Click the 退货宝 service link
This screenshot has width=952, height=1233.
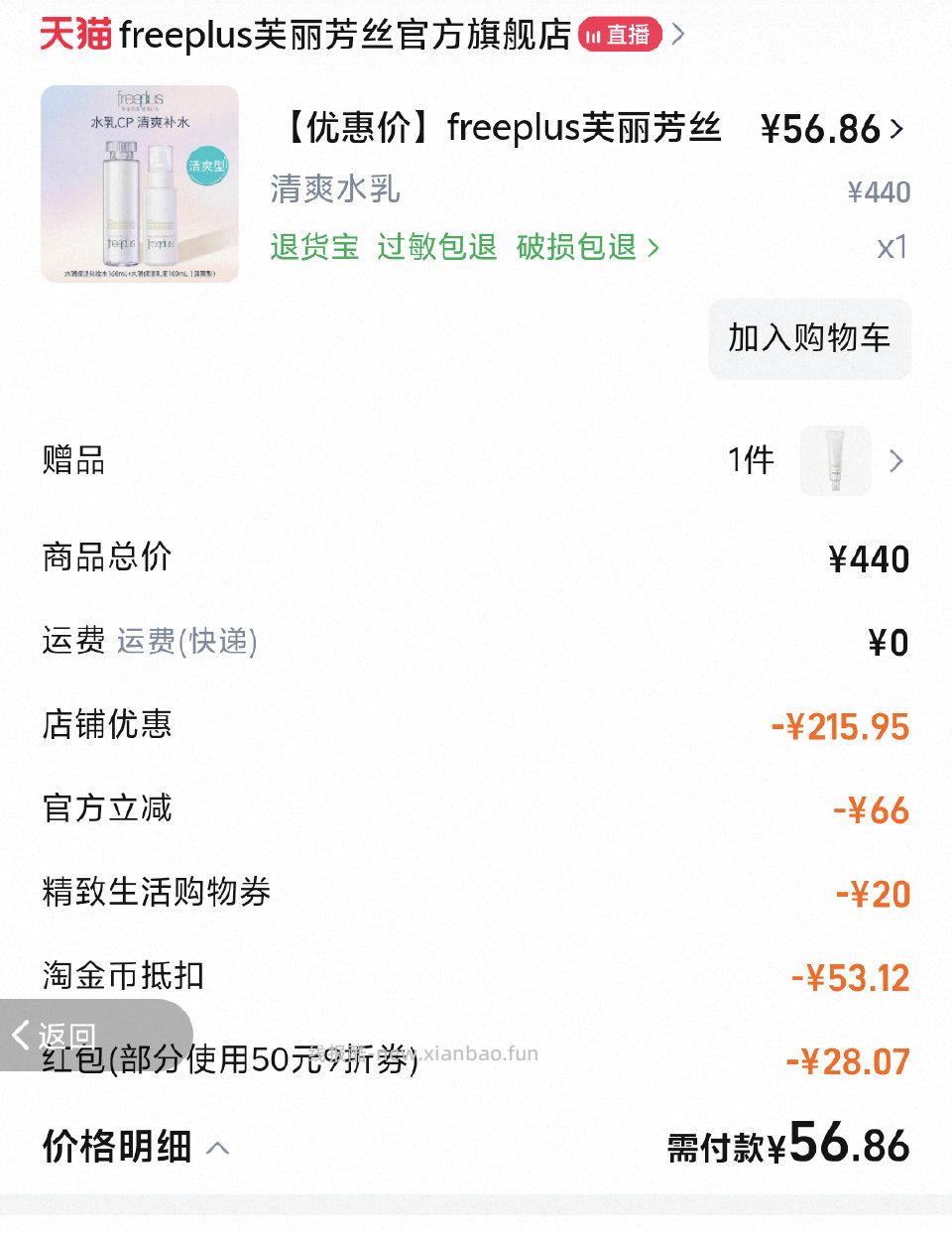click(x=313, y=248)
